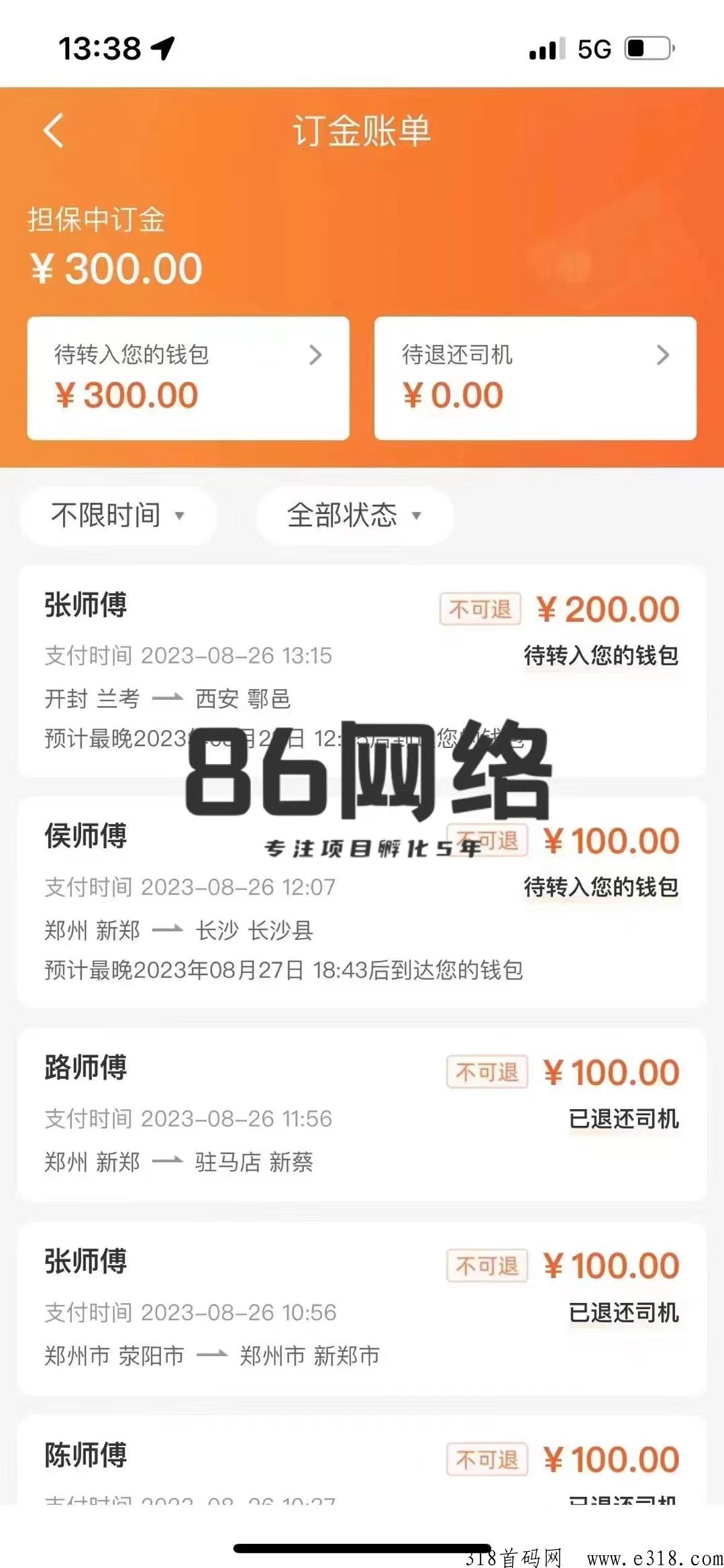This screenshot has height=1568, width=724.
Task: Expand the 不限时间 time filter
Action: 118,515
